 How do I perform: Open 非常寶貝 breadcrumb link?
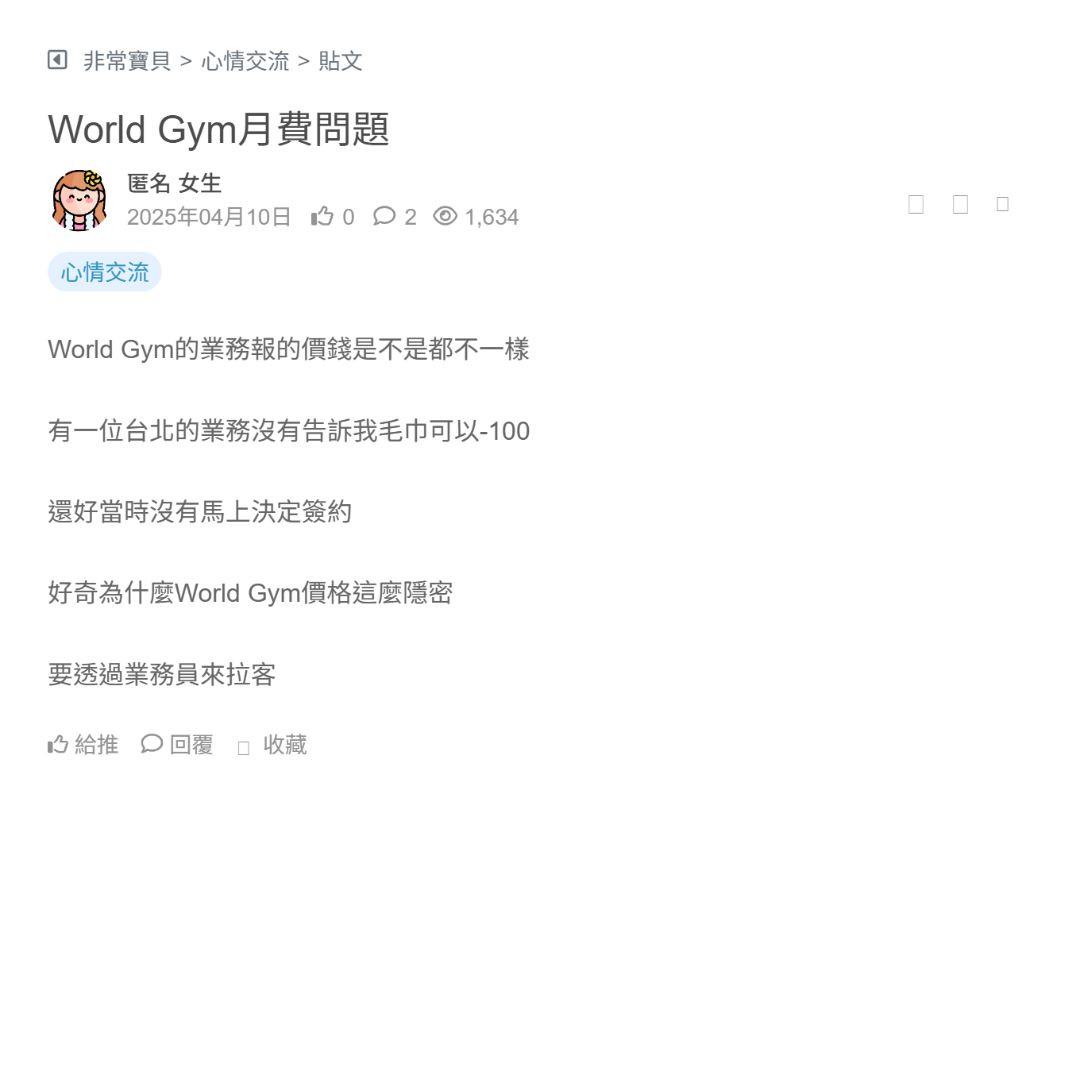coord(127,61)
